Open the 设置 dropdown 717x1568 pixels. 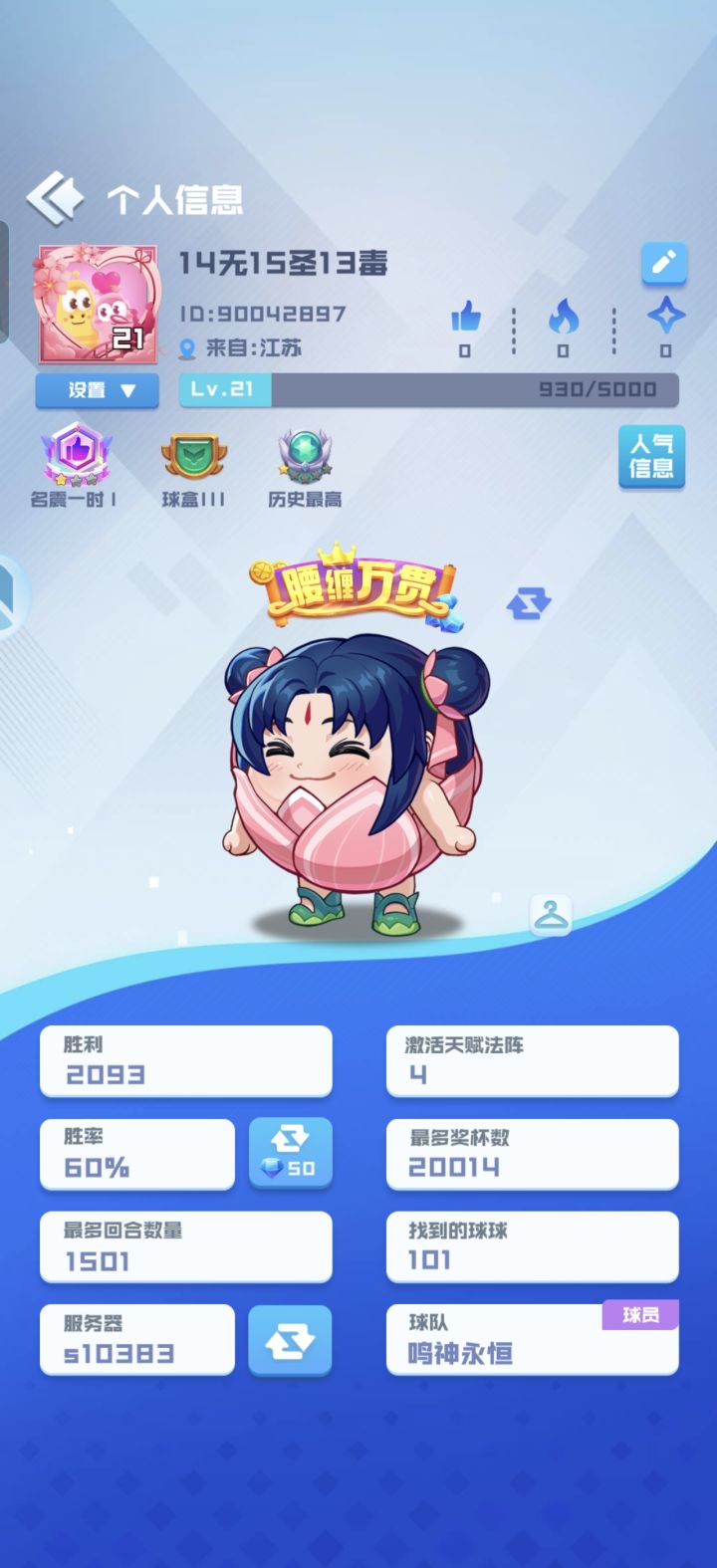97,391
